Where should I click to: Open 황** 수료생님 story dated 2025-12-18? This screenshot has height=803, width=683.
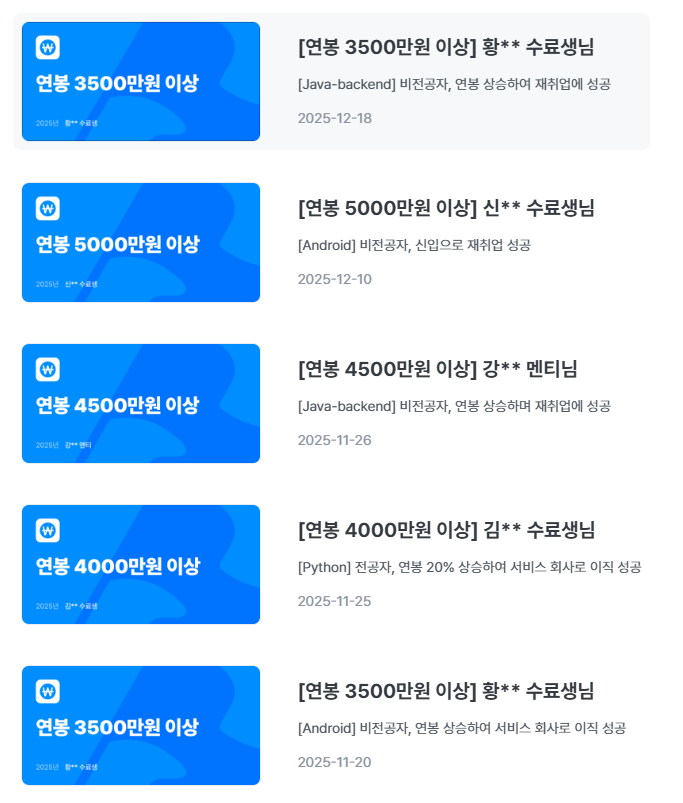tap(331, 81)
